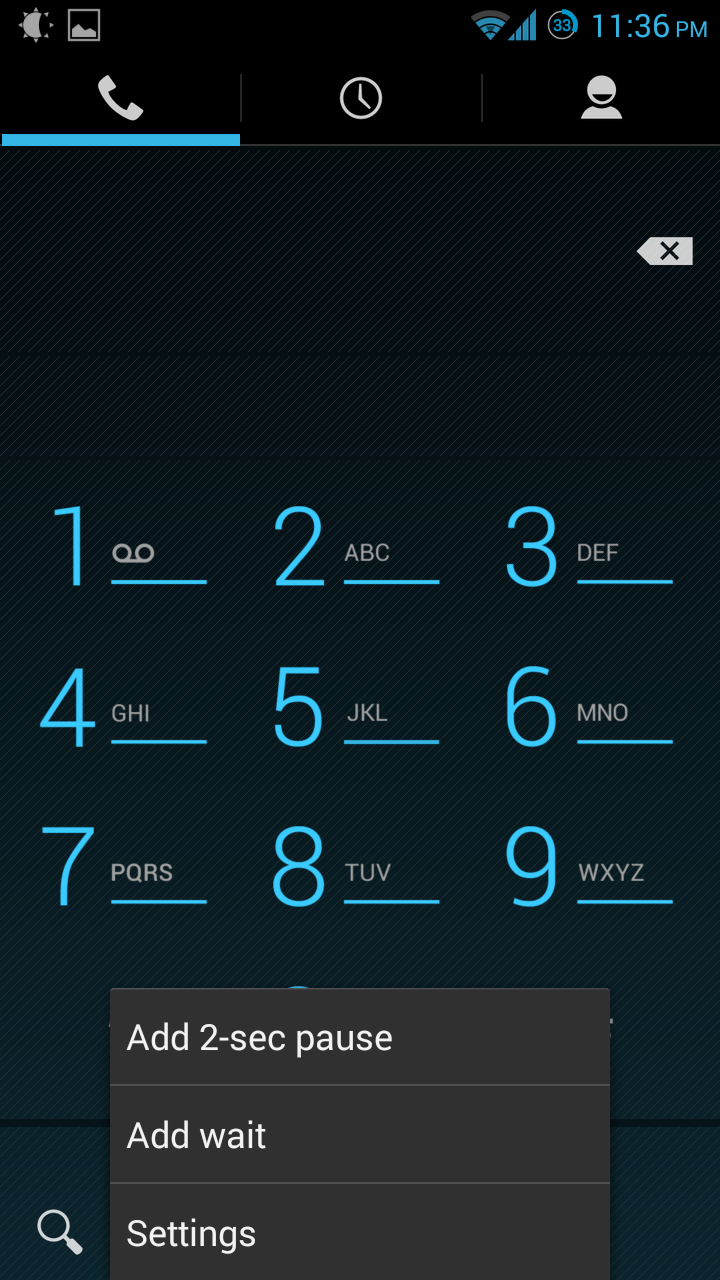Select the dialer phone tab

(120, 98)
